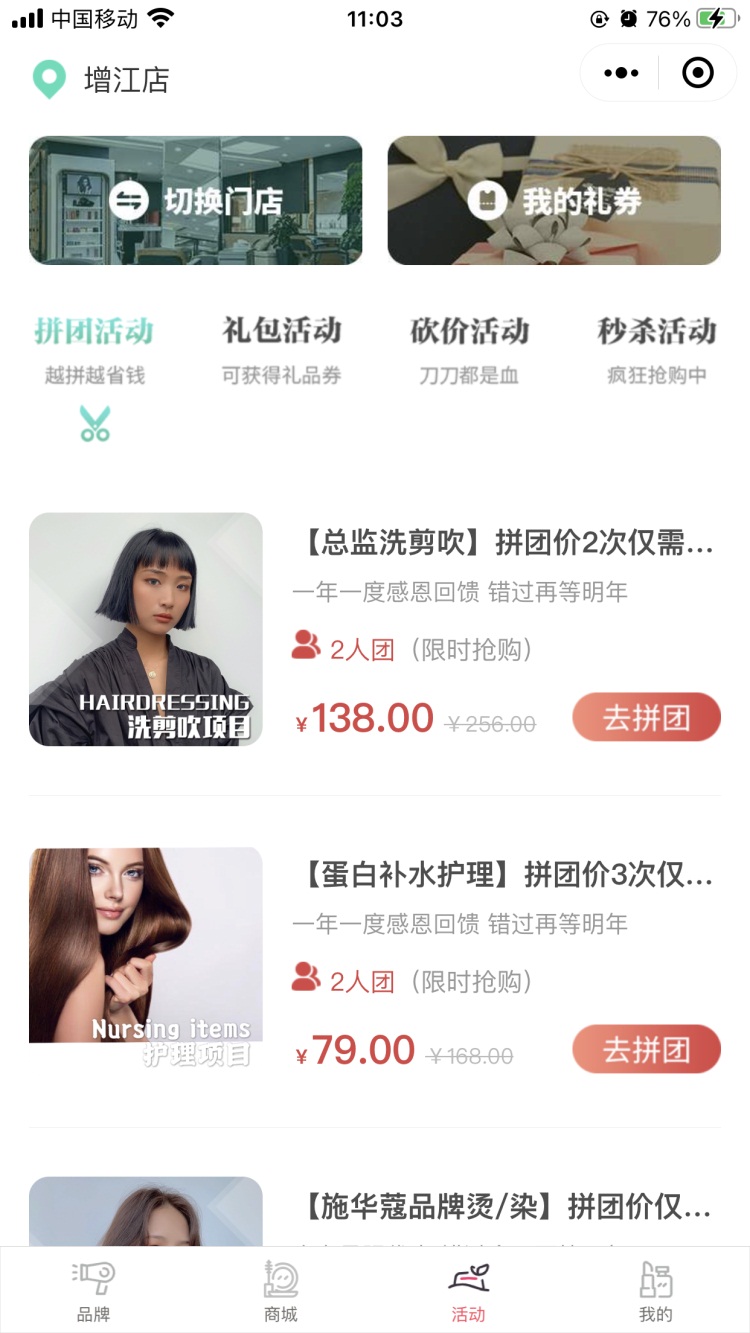Tap 去拼团 for the 总监洗剪吹 deal
Screen dimensions: 750x1333
(x=646, y=717)
